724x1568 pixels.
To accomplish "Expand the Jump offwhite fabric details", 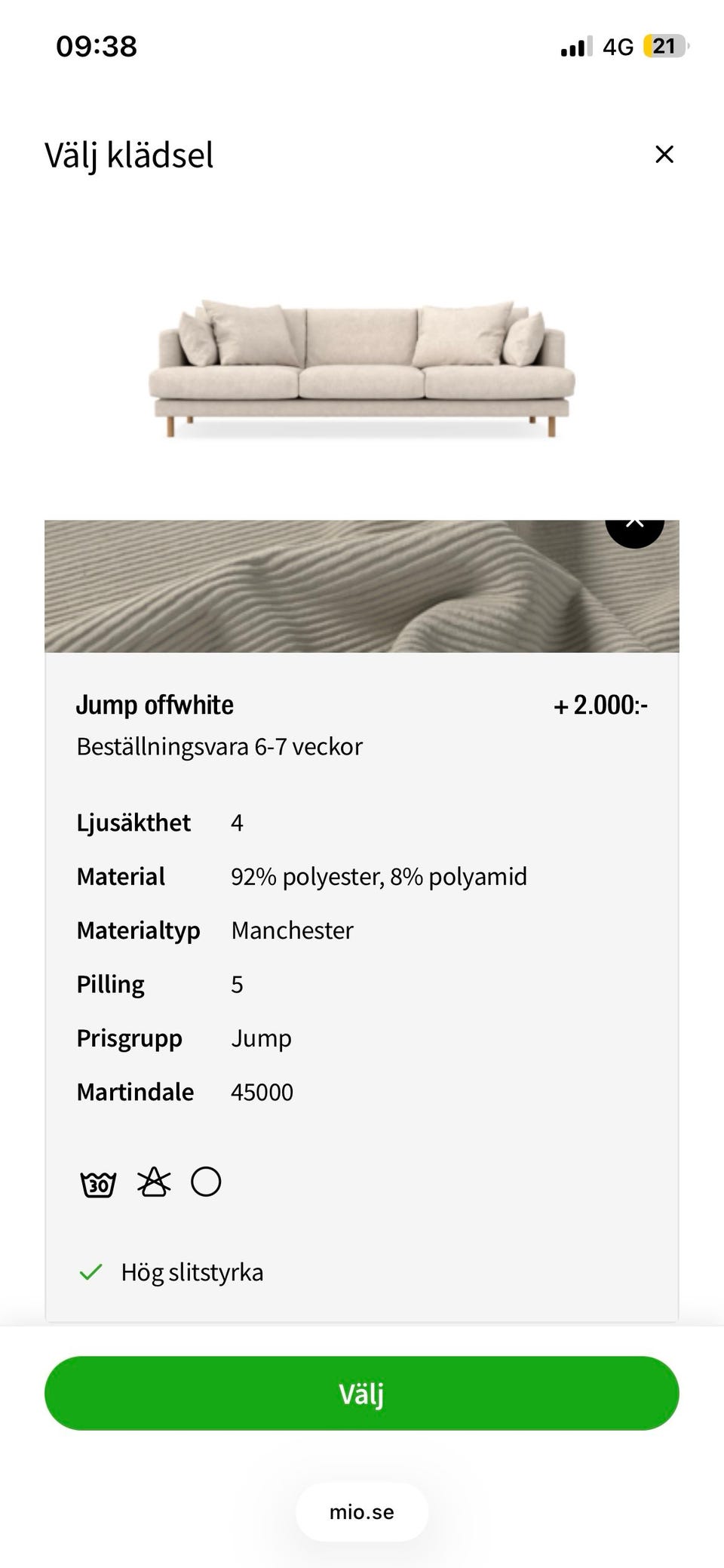I will click(x=155, y=705).
